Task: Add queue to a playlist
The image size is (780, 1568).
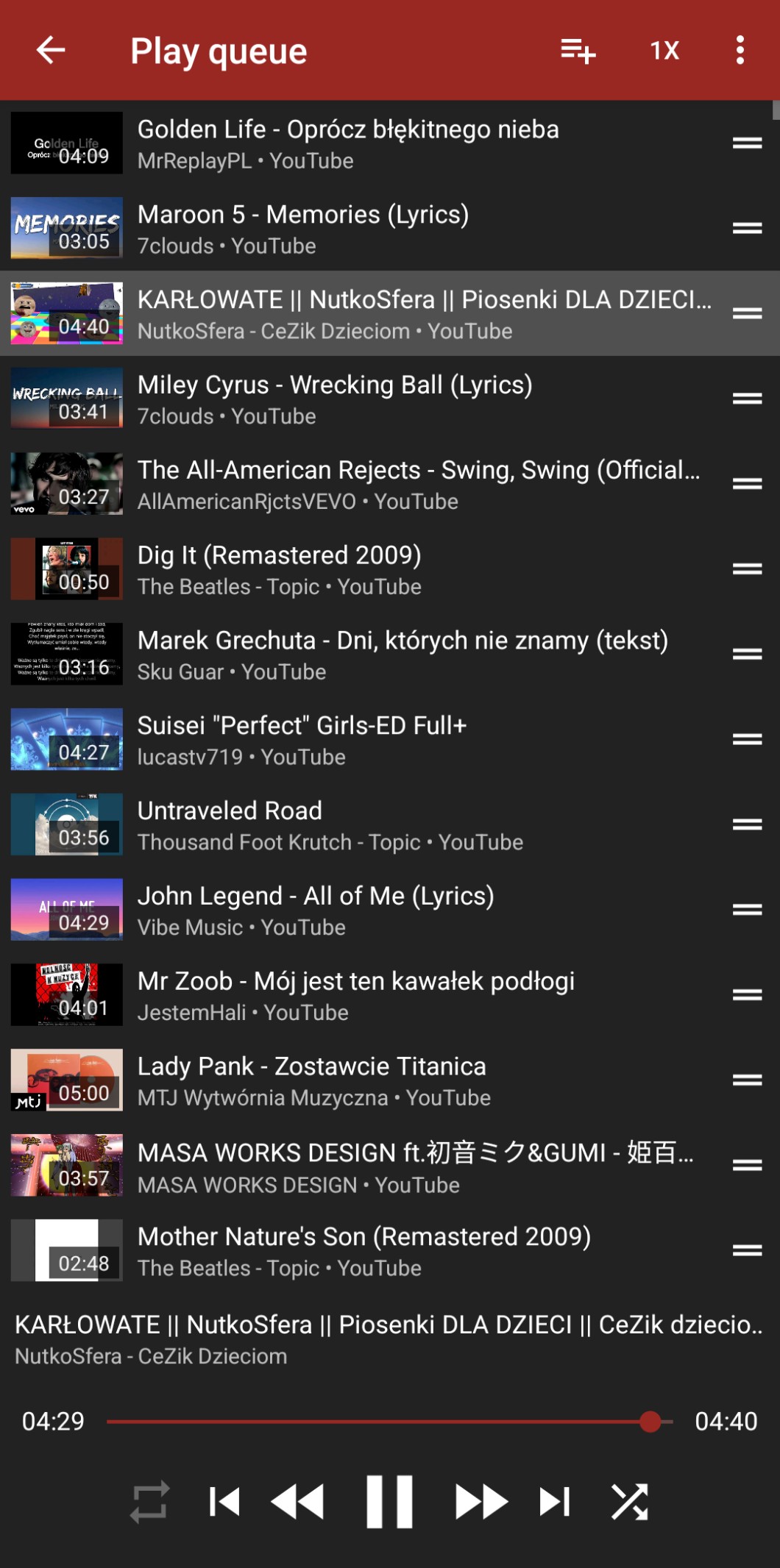Action: click(578, 51)
